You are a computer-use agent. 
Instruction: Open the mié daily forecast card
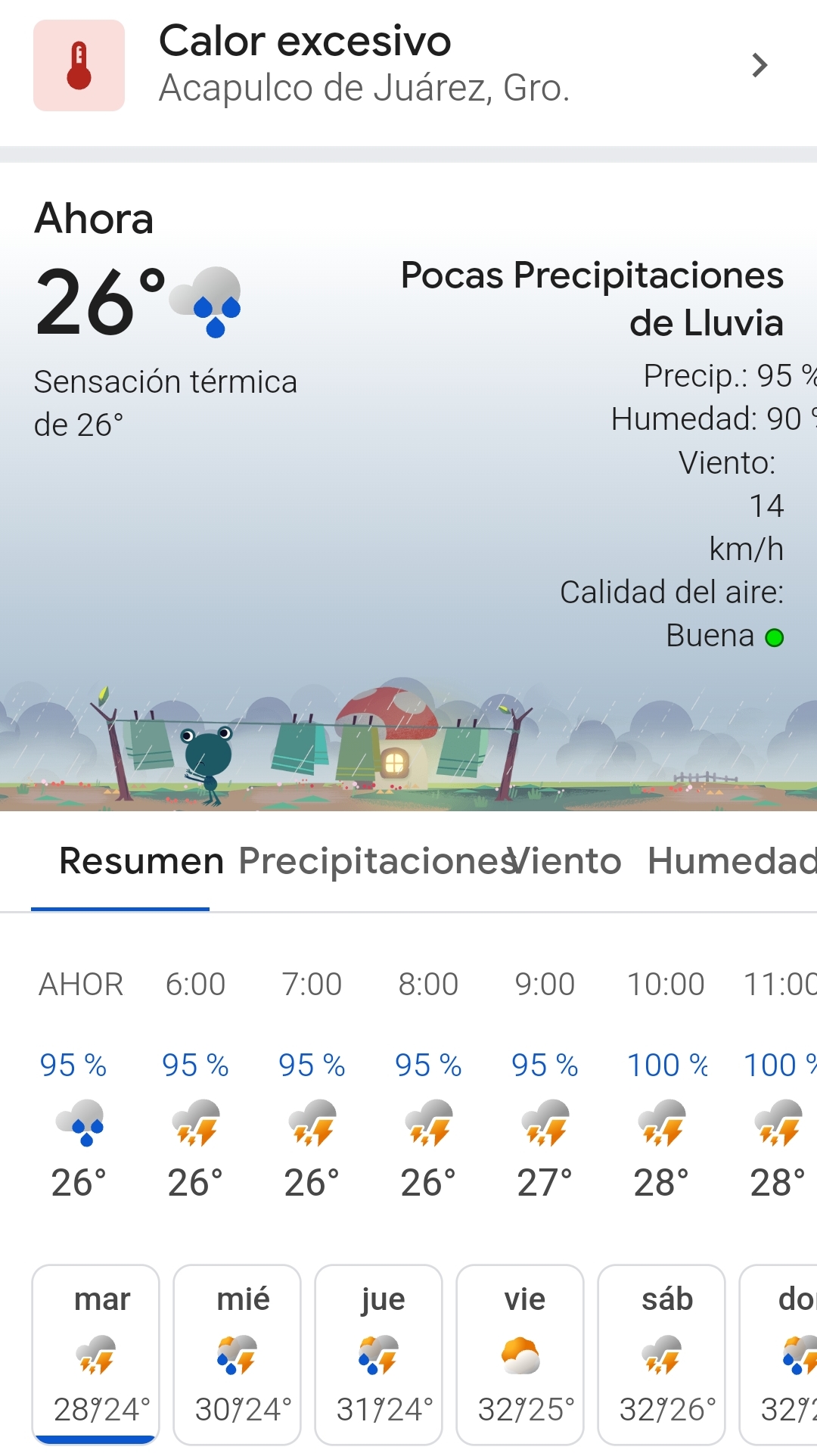(x=238, y=1354)
